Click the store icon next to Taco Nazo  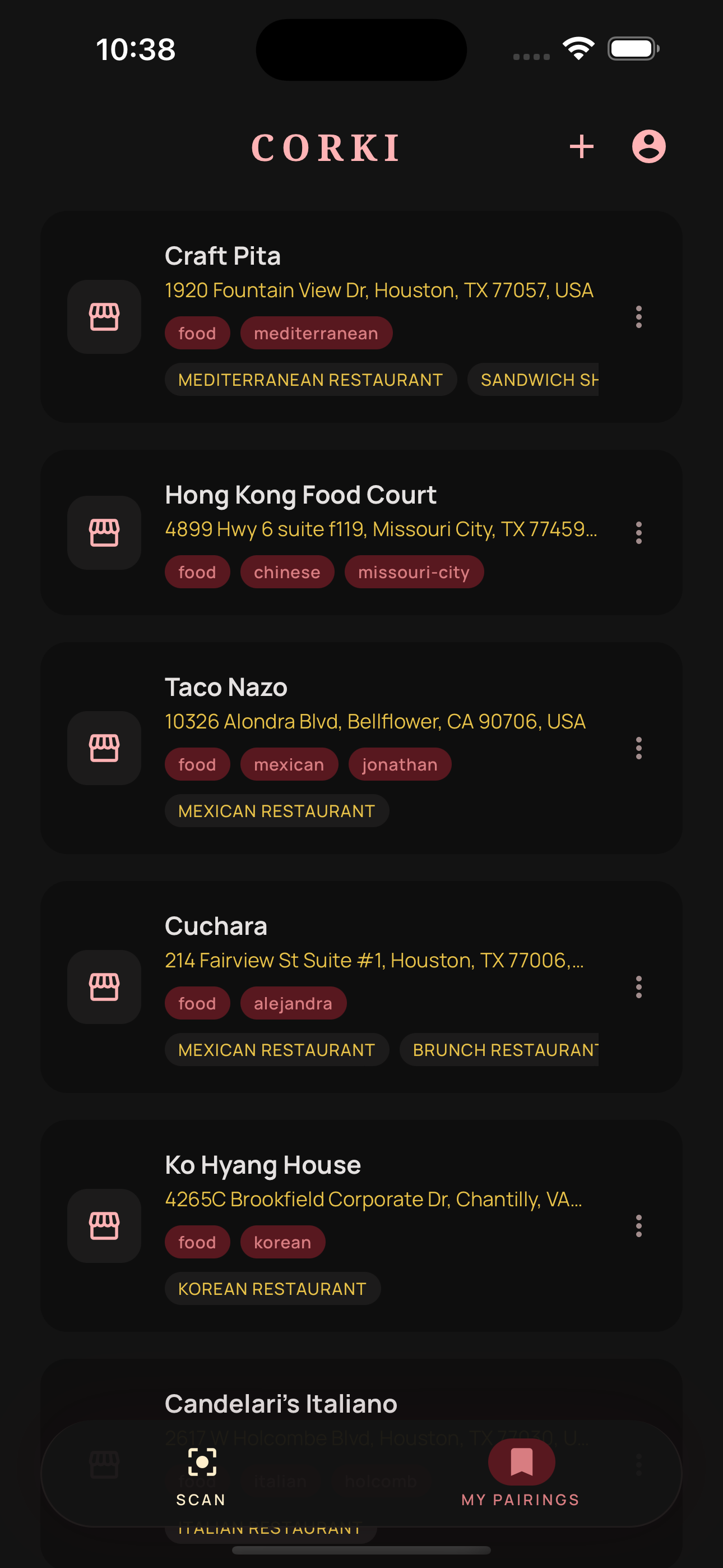[x=104, y=748]
